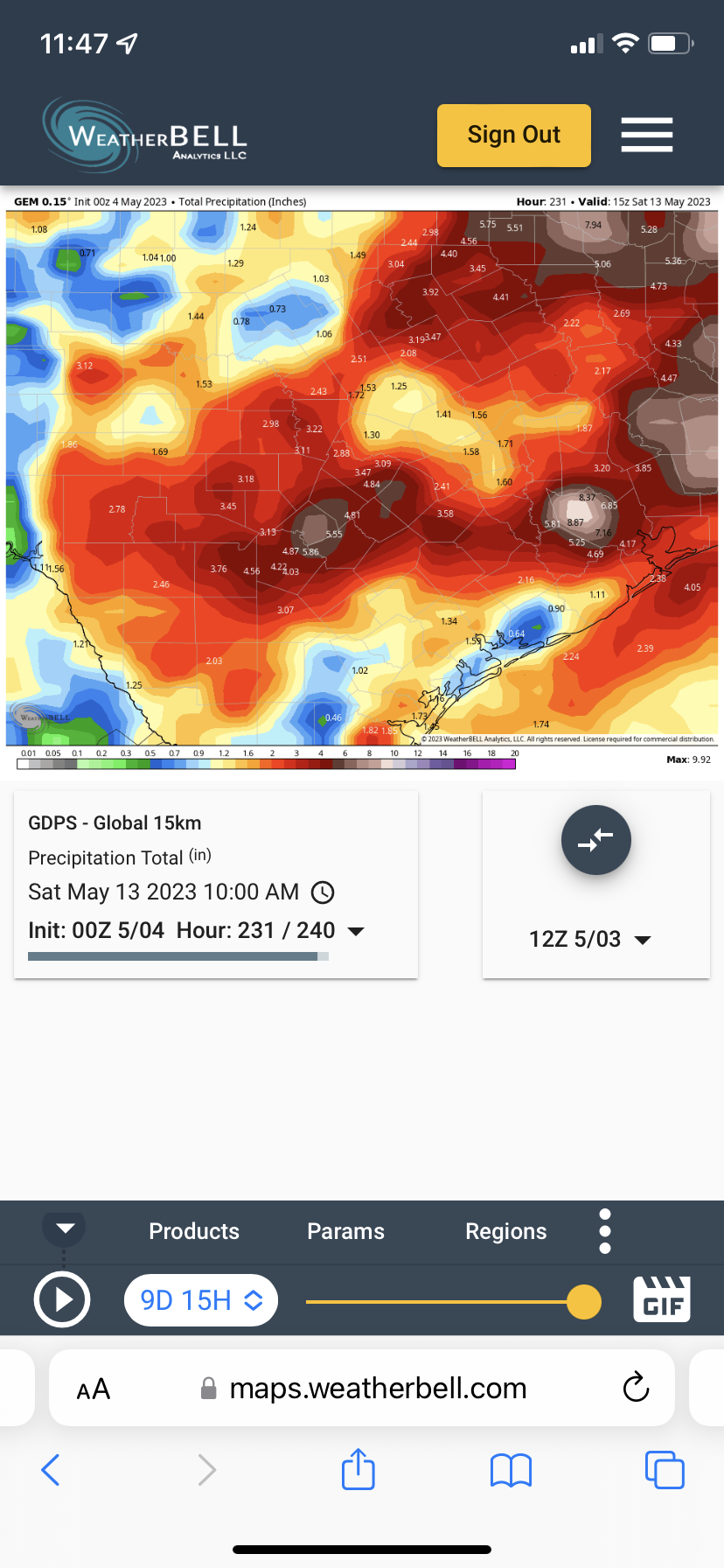Viewport: 724px width, 1568px height.
Task: Collapse the bottom toolbar with the down arrow
Action: point(65,1228)
